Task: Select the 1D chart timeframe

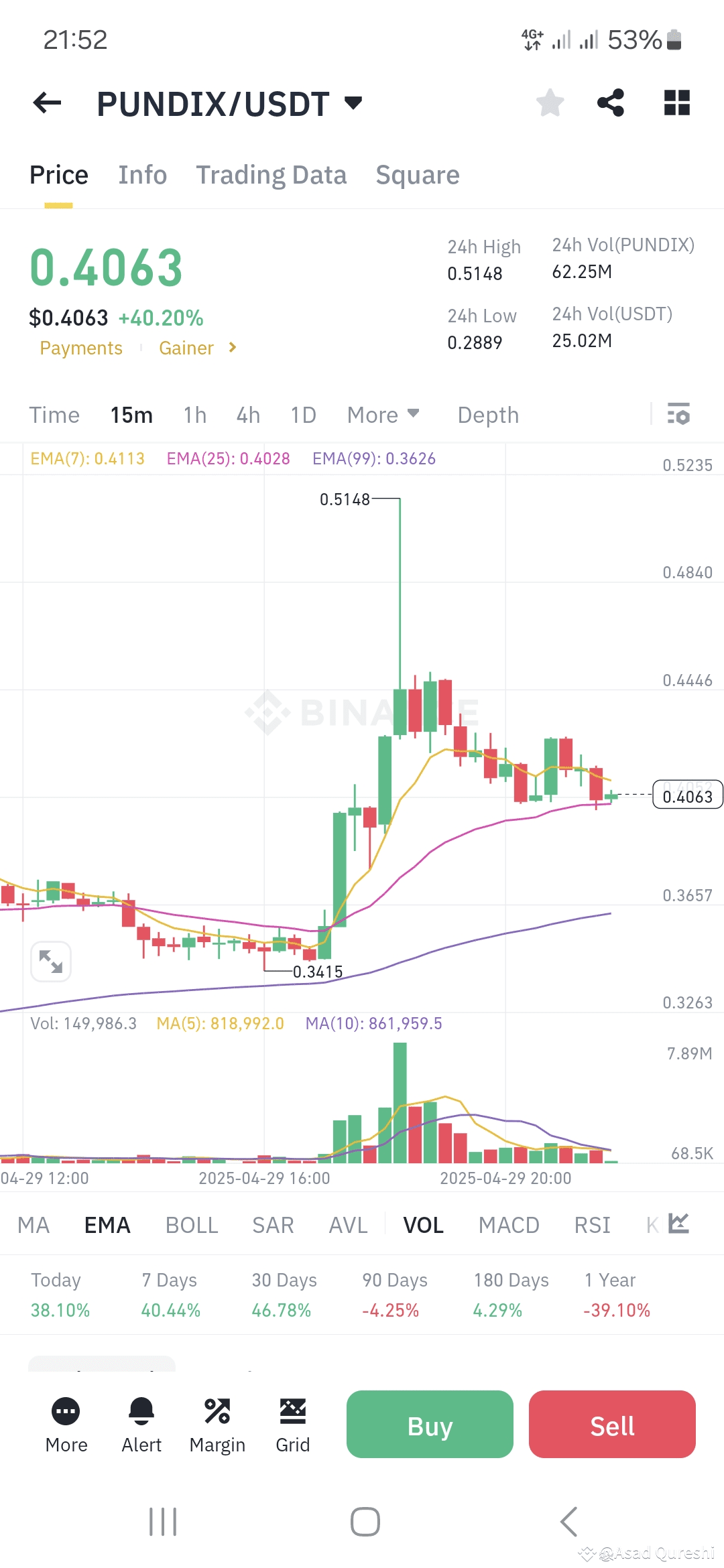Action: tap(303, 415)
